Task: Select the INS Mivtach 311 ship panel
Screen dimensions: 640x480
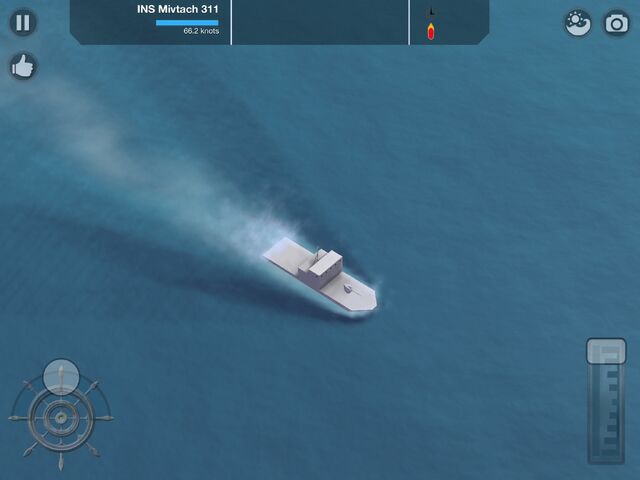Action: (x=152, y=21)
